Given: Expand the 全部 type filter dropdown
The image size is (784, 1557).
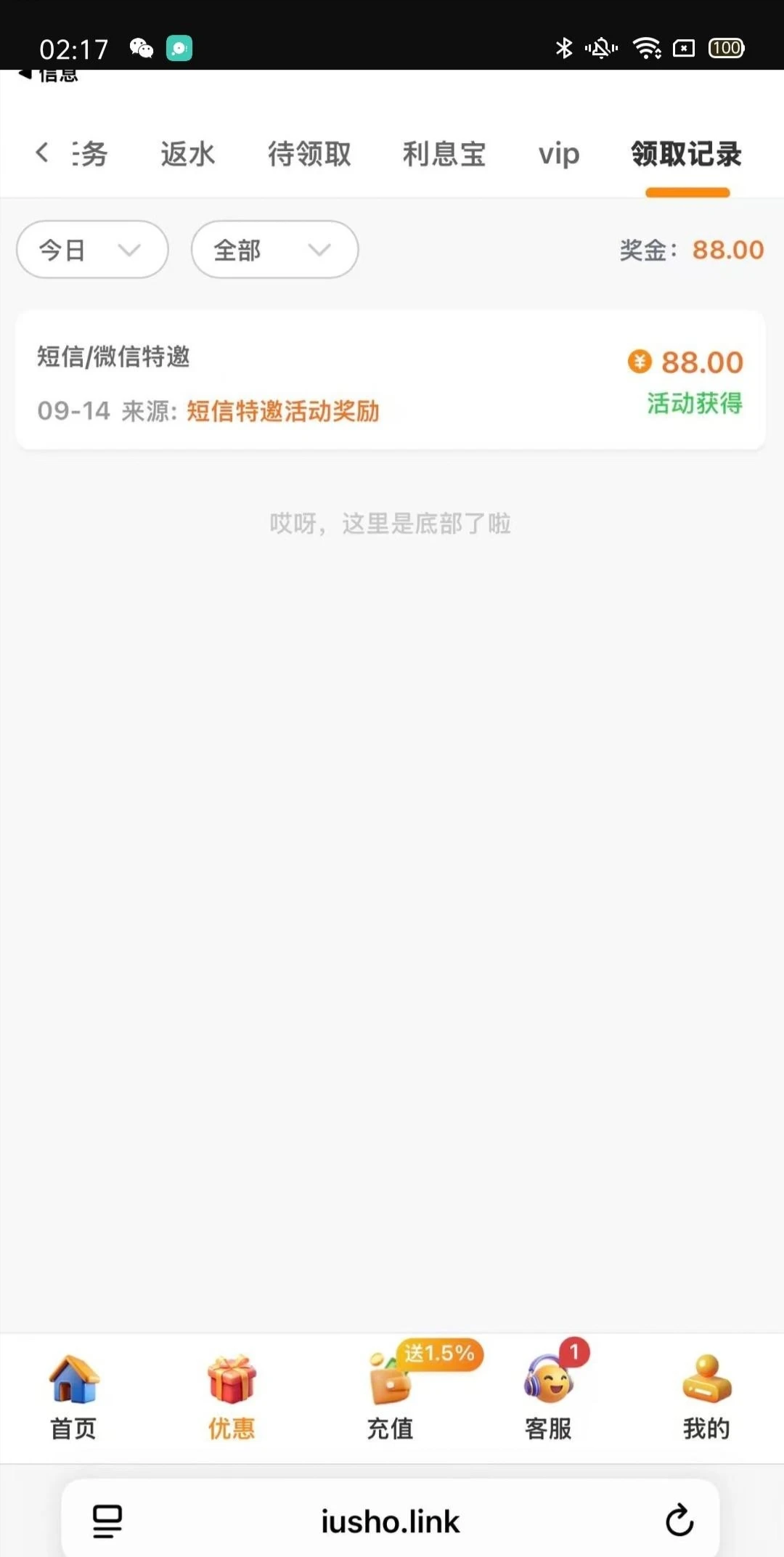Looking at the screenshot, I should tap(274, 249).
